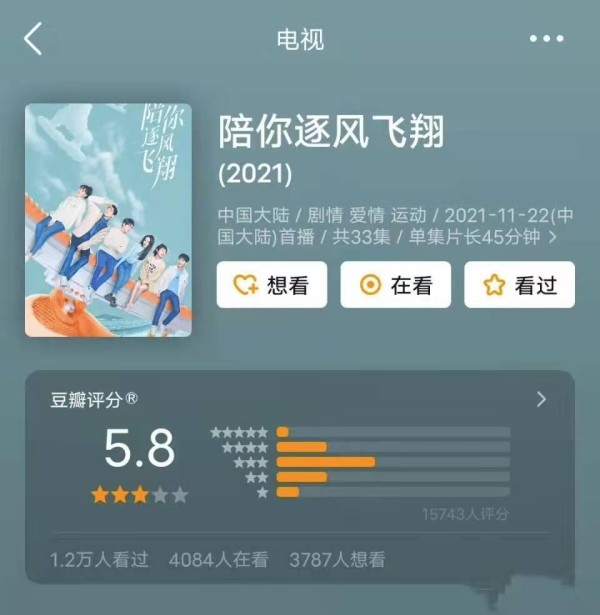The image size is (600, 615).
Task: Mark the show as 在看
Action: (x=396, y=285)
